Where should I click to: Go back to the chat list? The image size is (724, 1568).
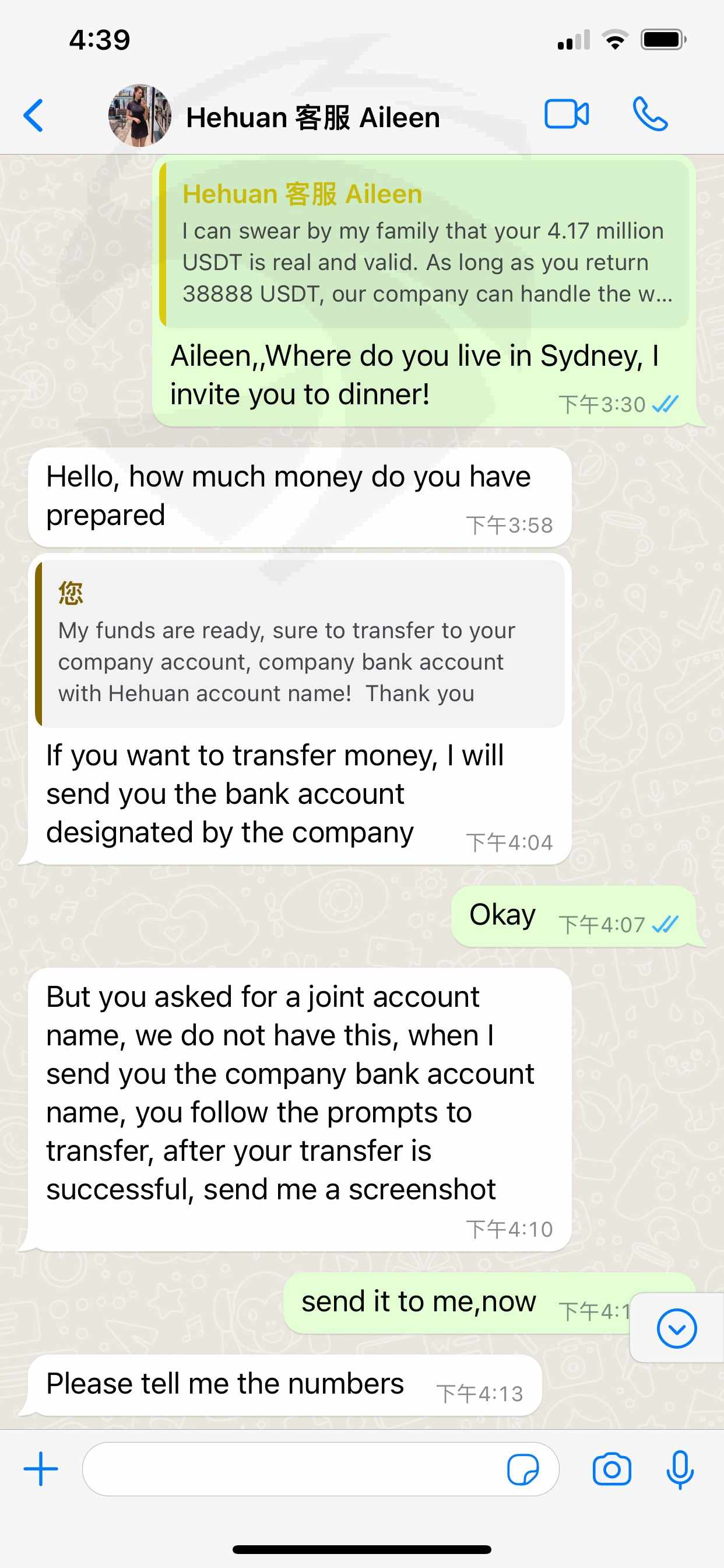[33, 116]
